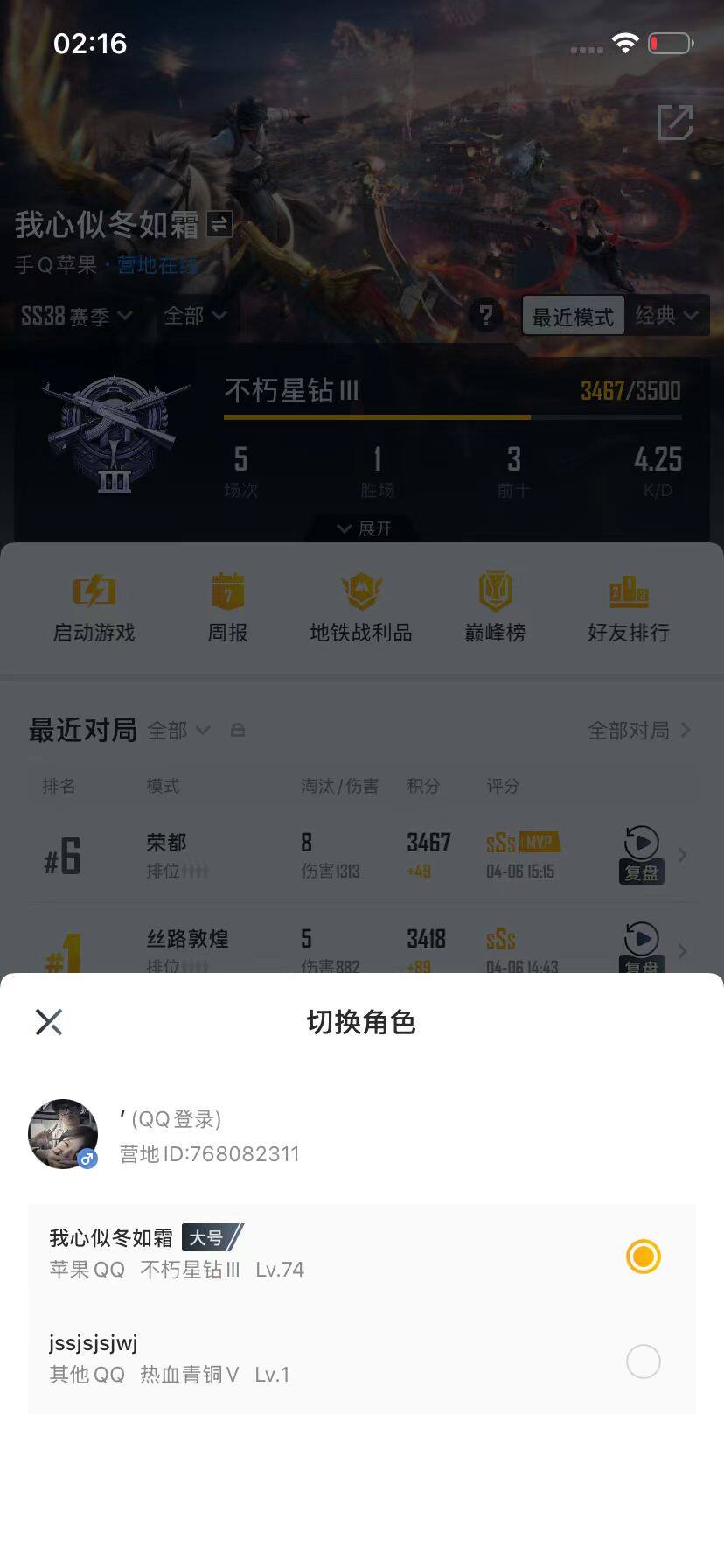Screen dimensions: 724x1568
Task: Click the share icon top right
Action: point(674,124)
